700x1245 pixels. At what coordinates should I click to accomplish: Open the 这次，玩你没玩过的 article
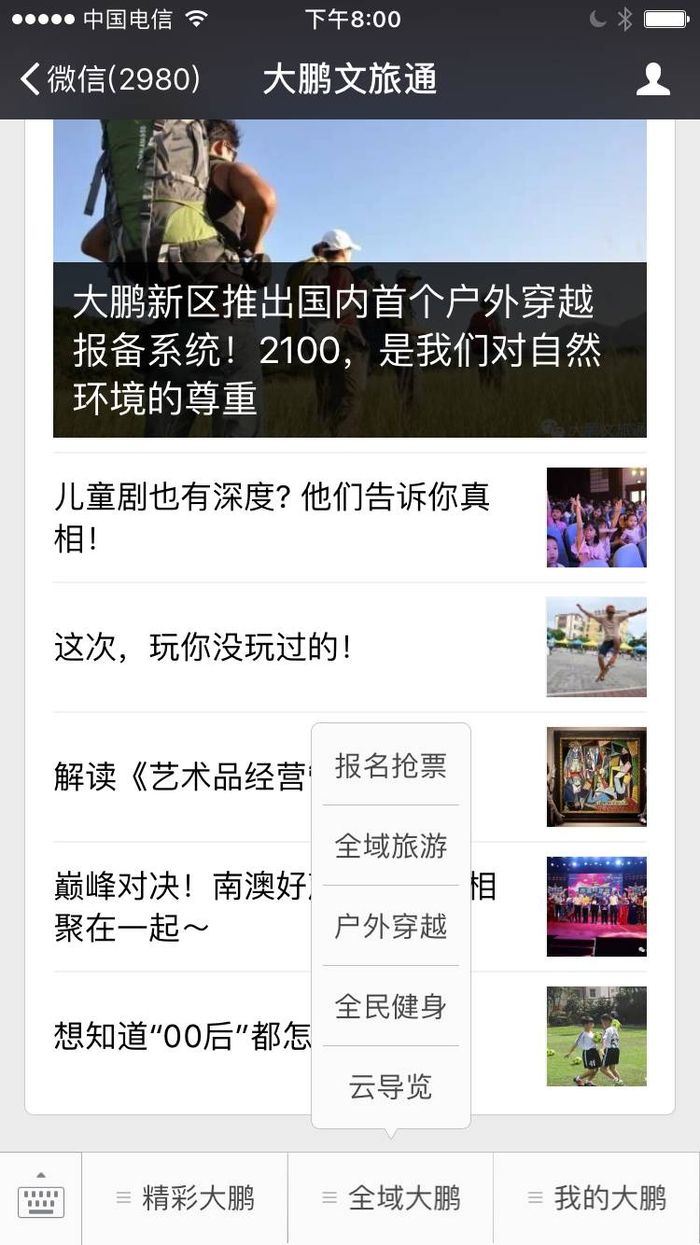click(300, 647)
